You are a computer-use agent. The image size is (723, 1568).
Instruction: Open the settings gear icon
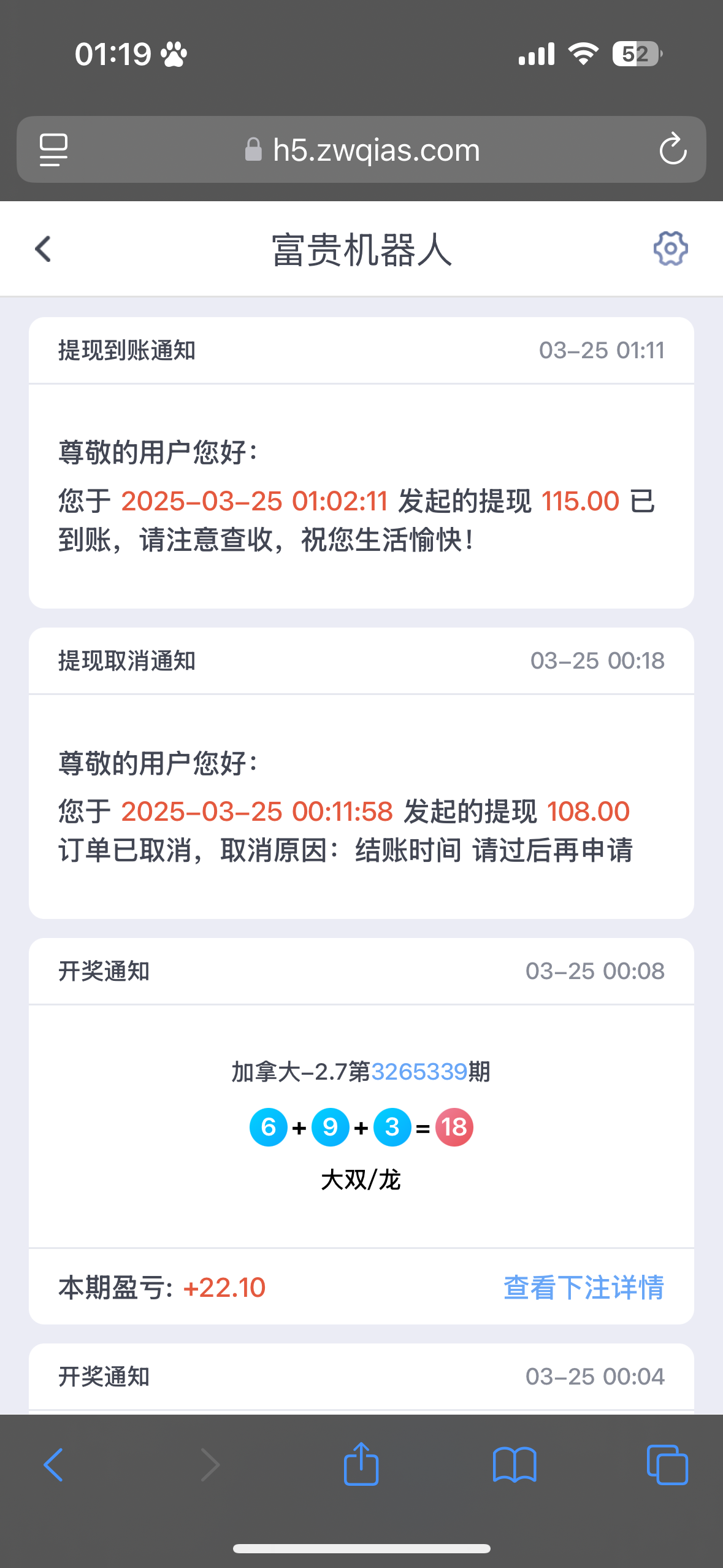(670, 248)
